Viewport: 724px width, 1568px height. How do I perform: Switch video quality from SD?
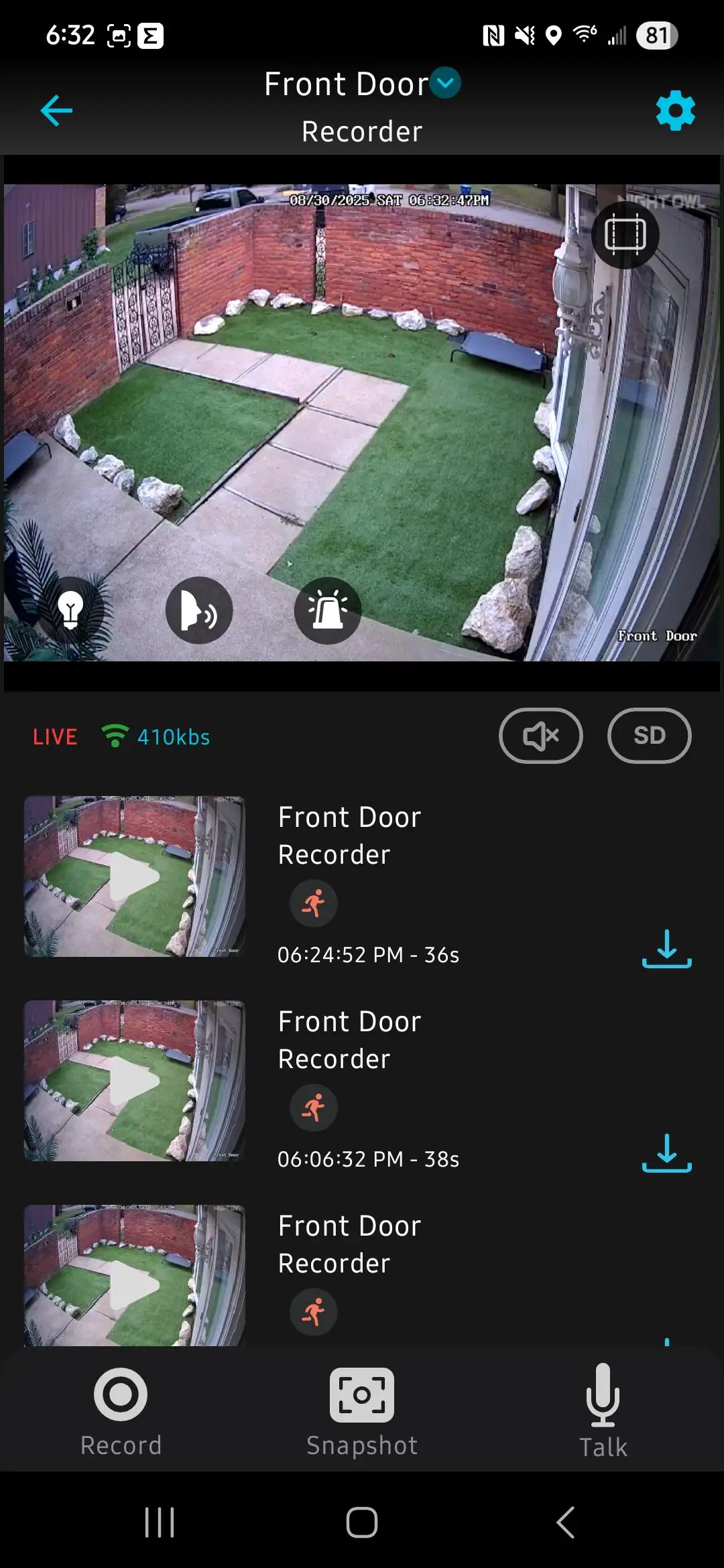click(x=649, y=736)
